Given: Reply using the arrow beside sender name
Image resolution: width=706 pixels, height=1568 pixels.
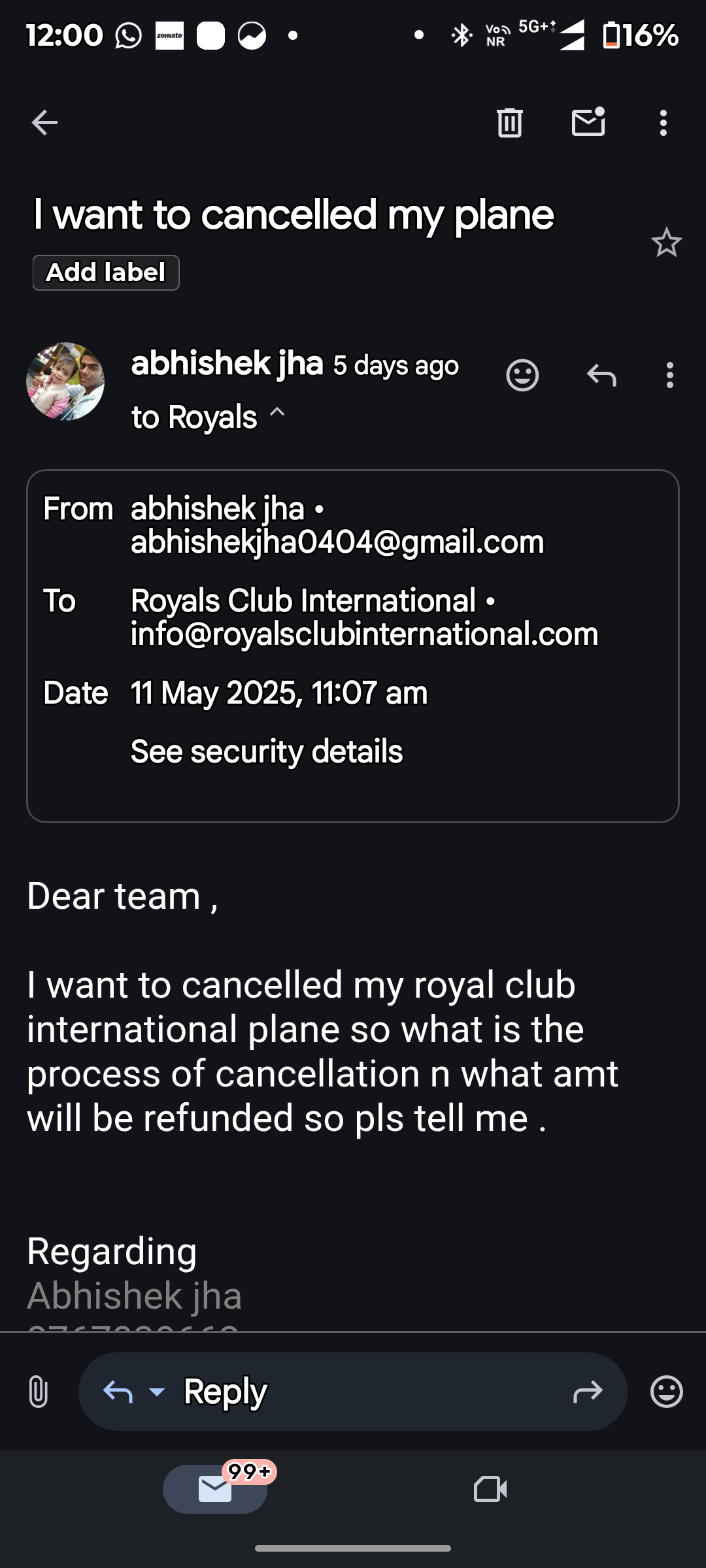Looking at the screenshot, I should pos(601,376).
